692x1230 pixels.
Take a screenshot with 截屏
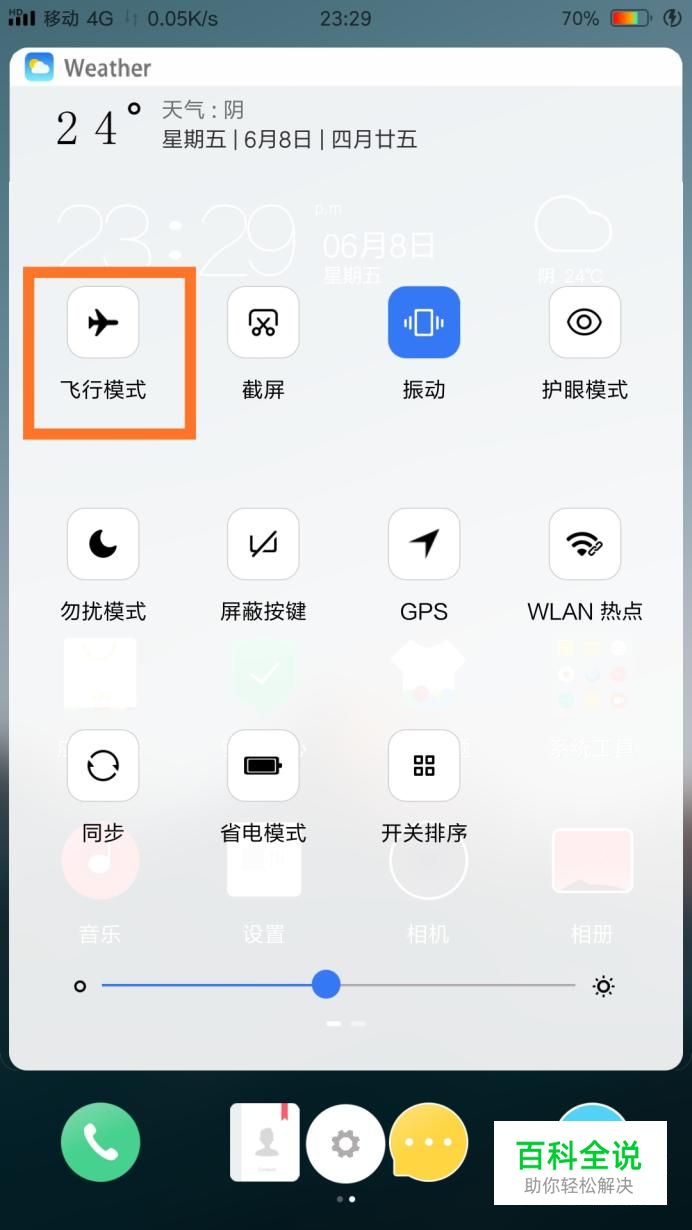[263, 323]
